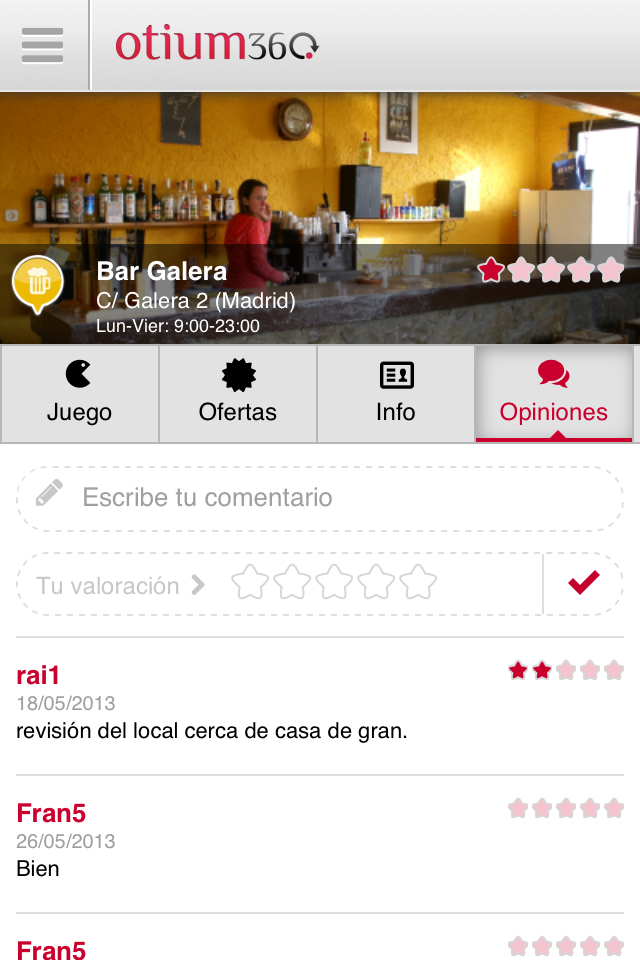Screen dimensions: 640x960
Task: Open the otium360 home logo
Action: [x=217, y=45]
